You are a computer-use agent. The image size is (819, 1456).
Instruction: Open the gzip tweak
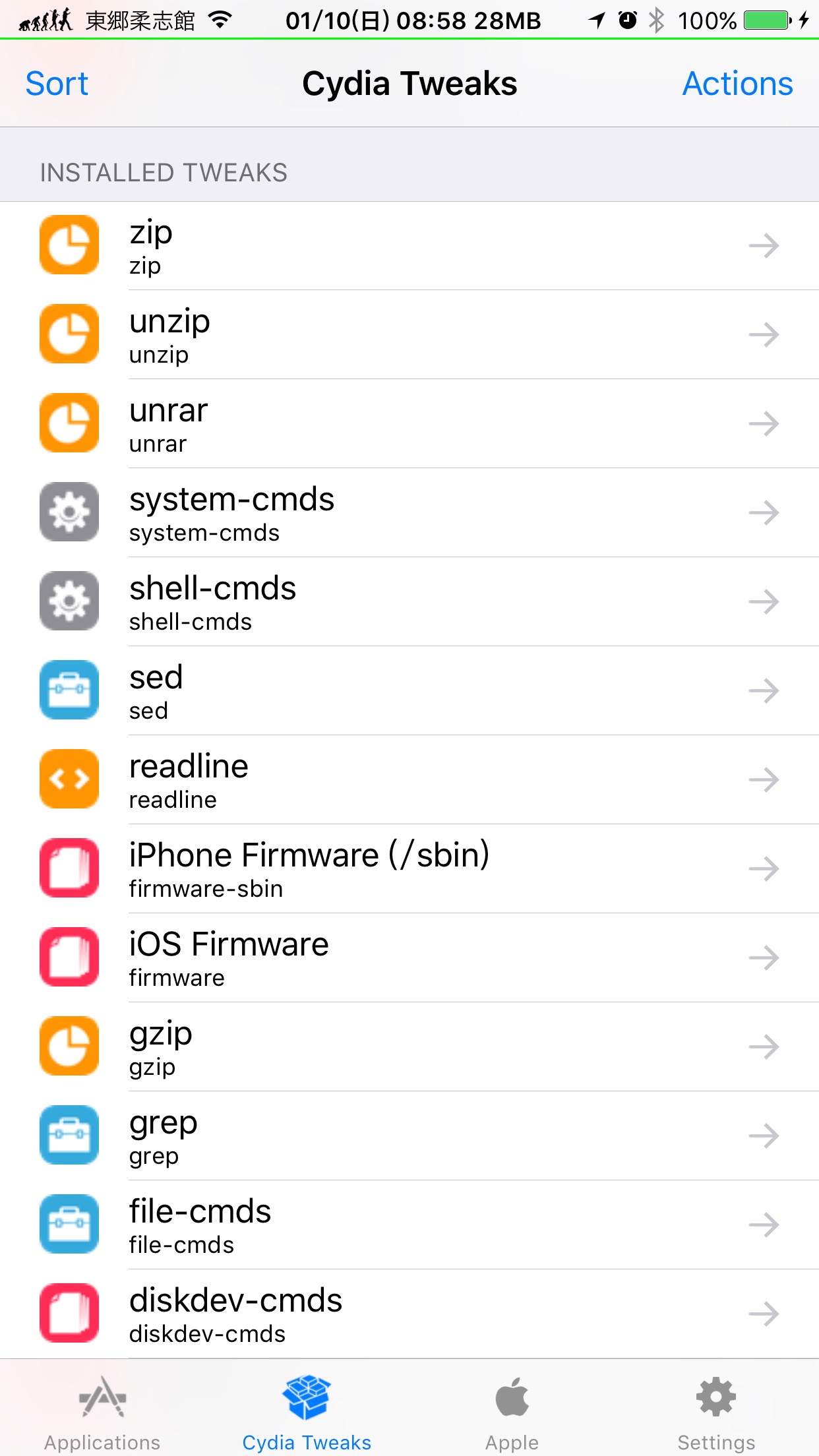(409, 1047)
